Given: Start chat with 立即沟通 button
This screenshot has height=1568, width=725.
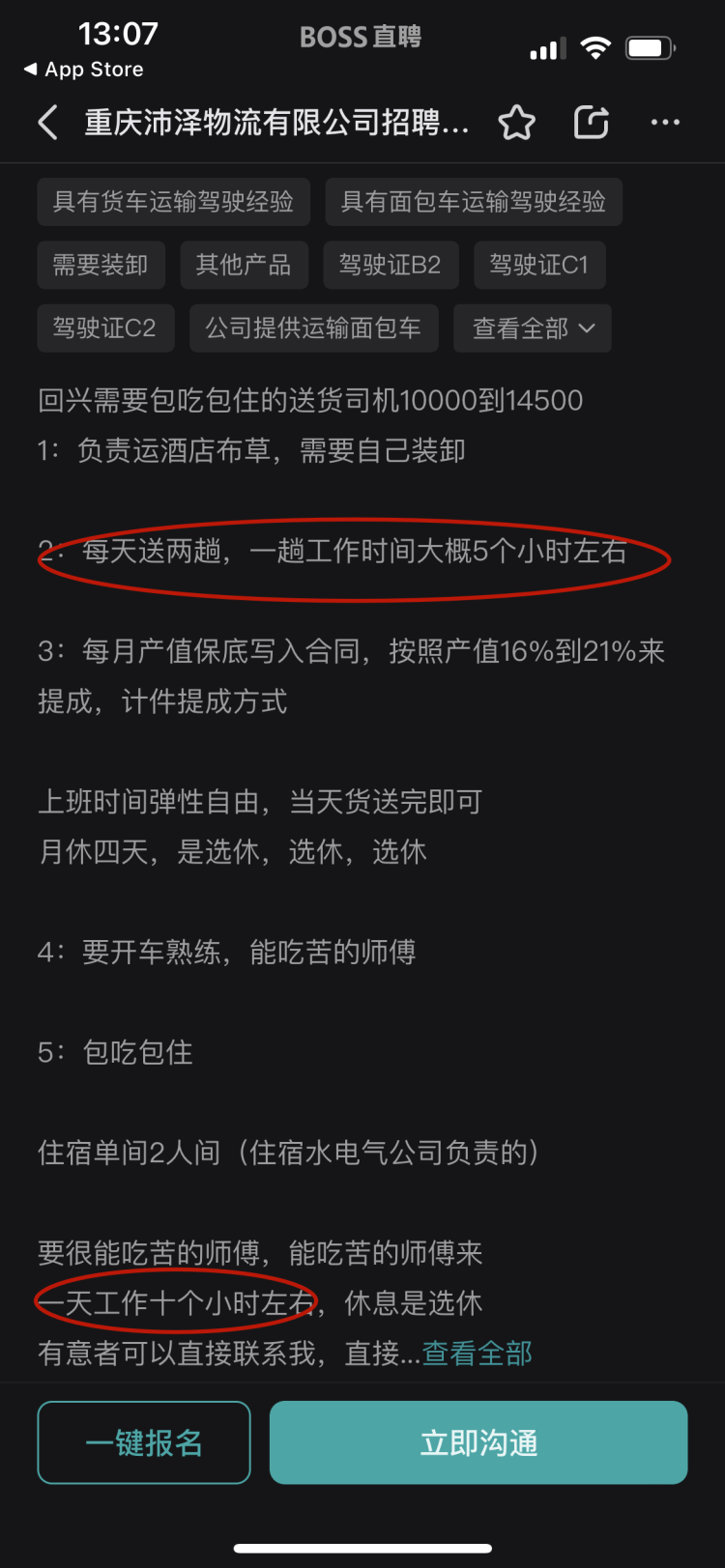Looking at the screenshot, I should pos(478,1442).
